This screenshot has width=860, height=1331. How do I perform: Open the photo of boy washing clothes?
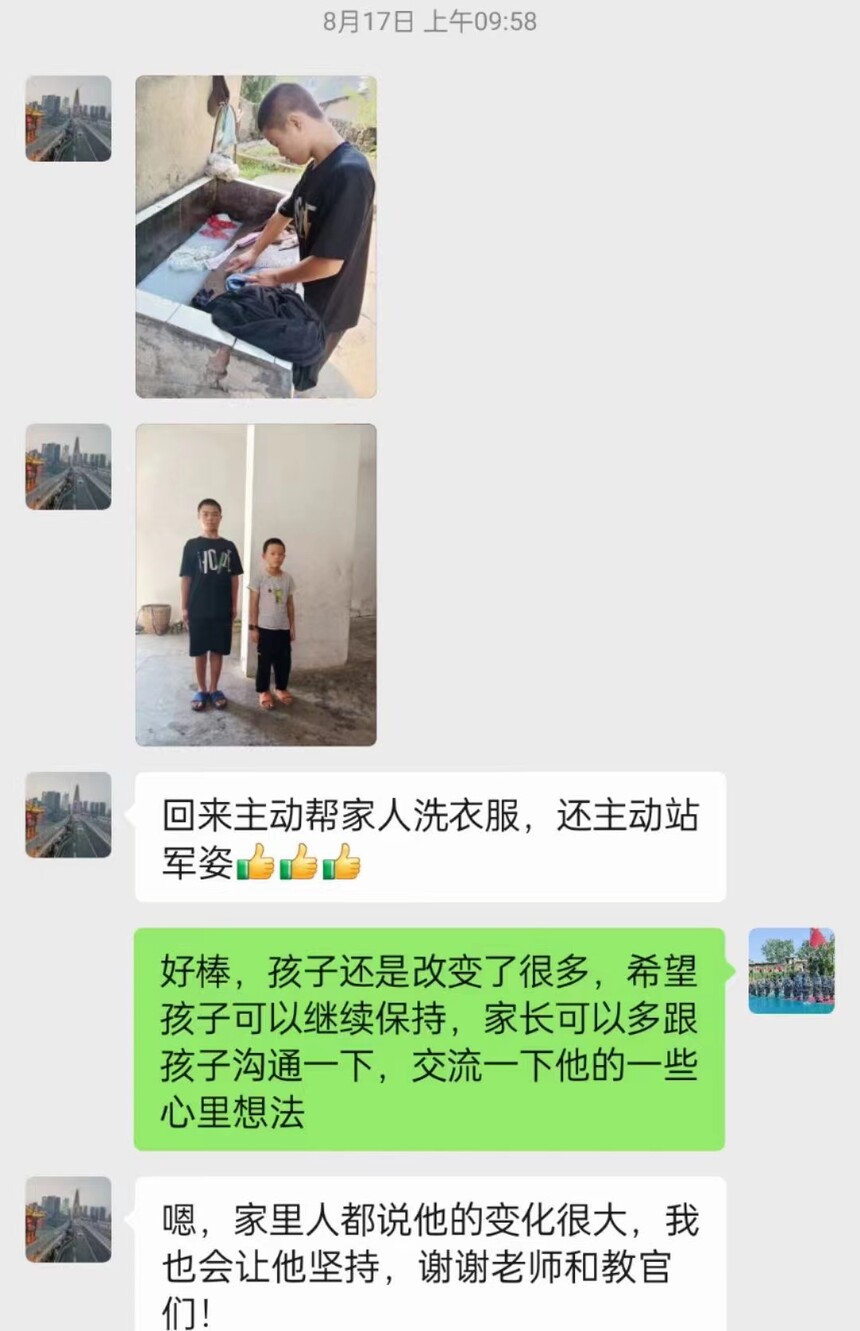point(256,237)
